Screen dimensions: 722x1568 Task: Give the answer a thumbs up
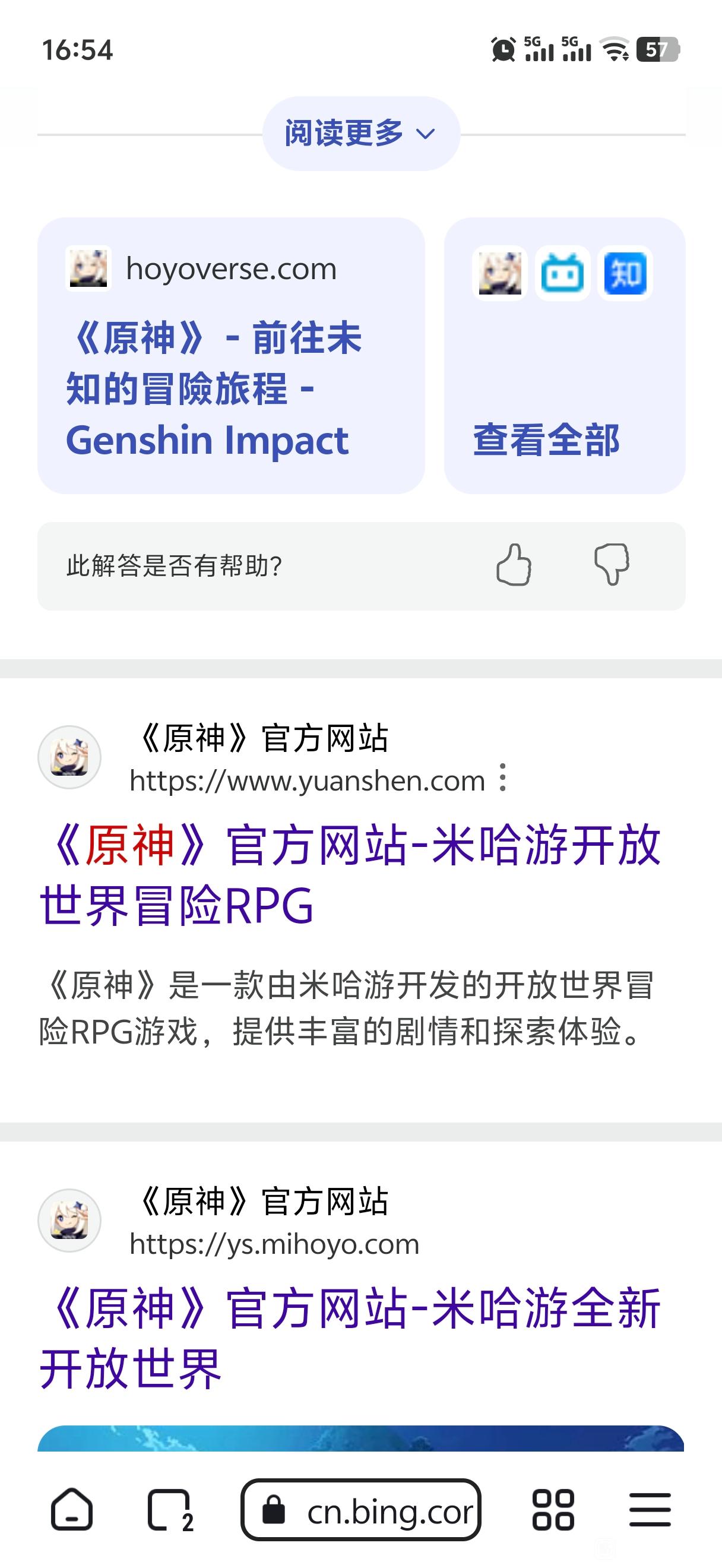[514, 565]
